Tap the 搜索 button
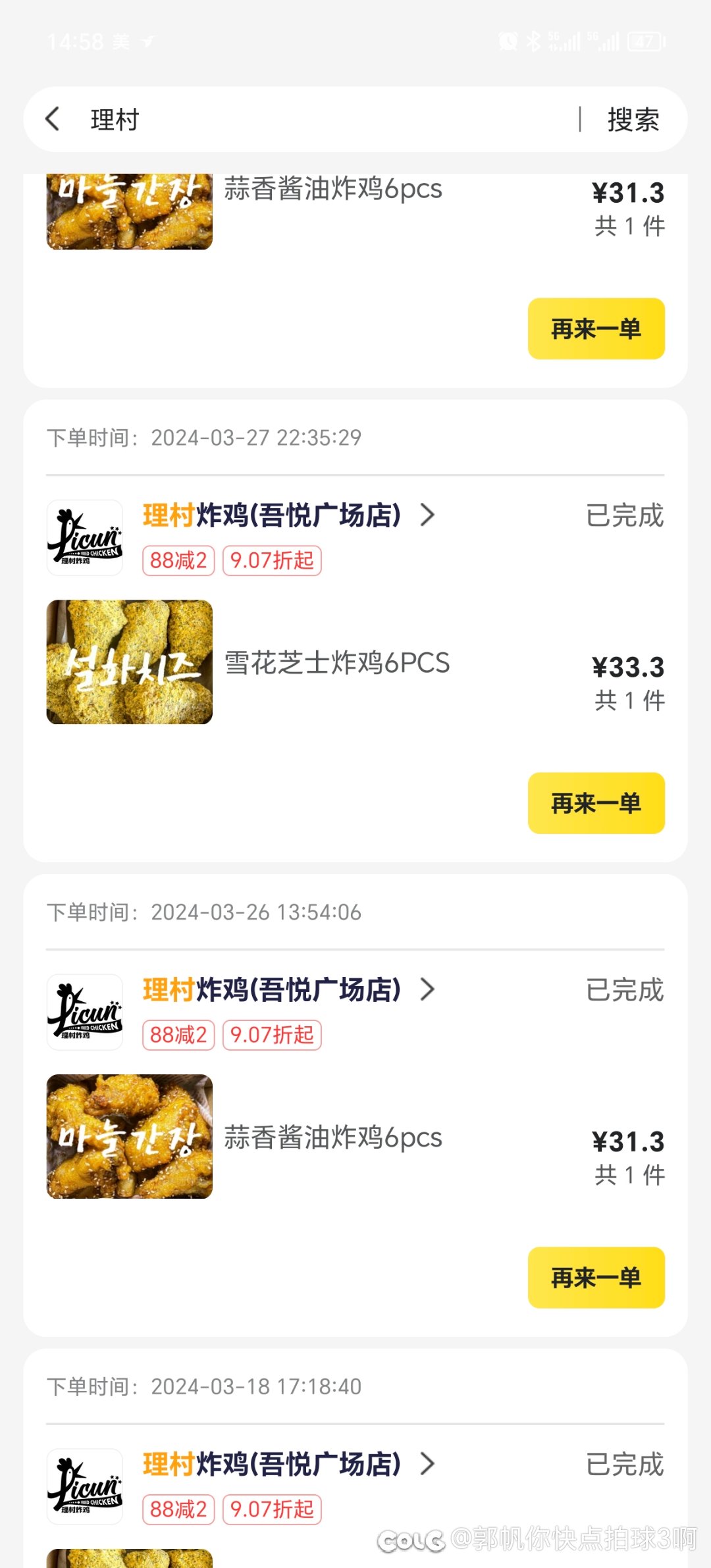 pos(633,120)
